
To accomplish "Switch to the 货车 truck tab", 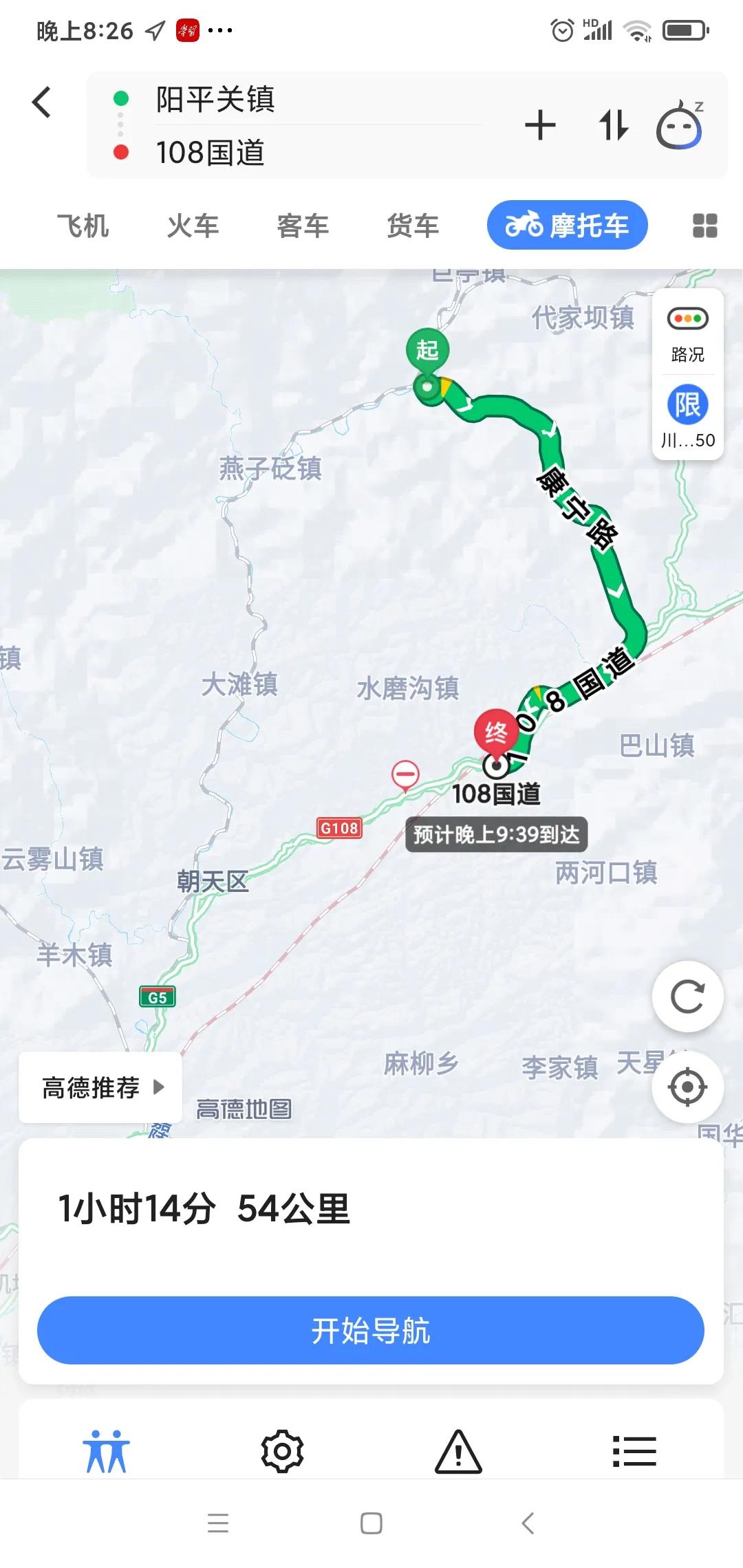I will (x=411, y=224).
